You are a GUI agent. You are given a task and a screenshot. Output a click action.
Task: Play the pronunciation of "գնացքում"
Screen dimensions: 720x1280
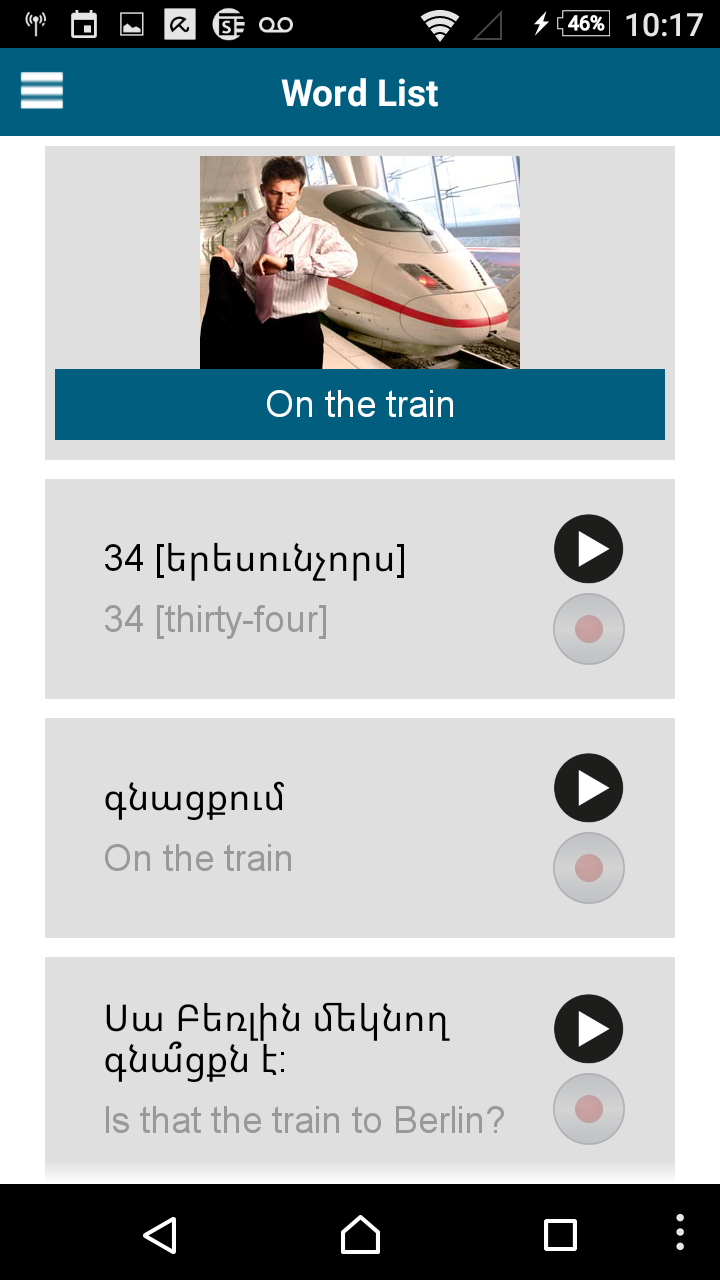coord(588,788)
